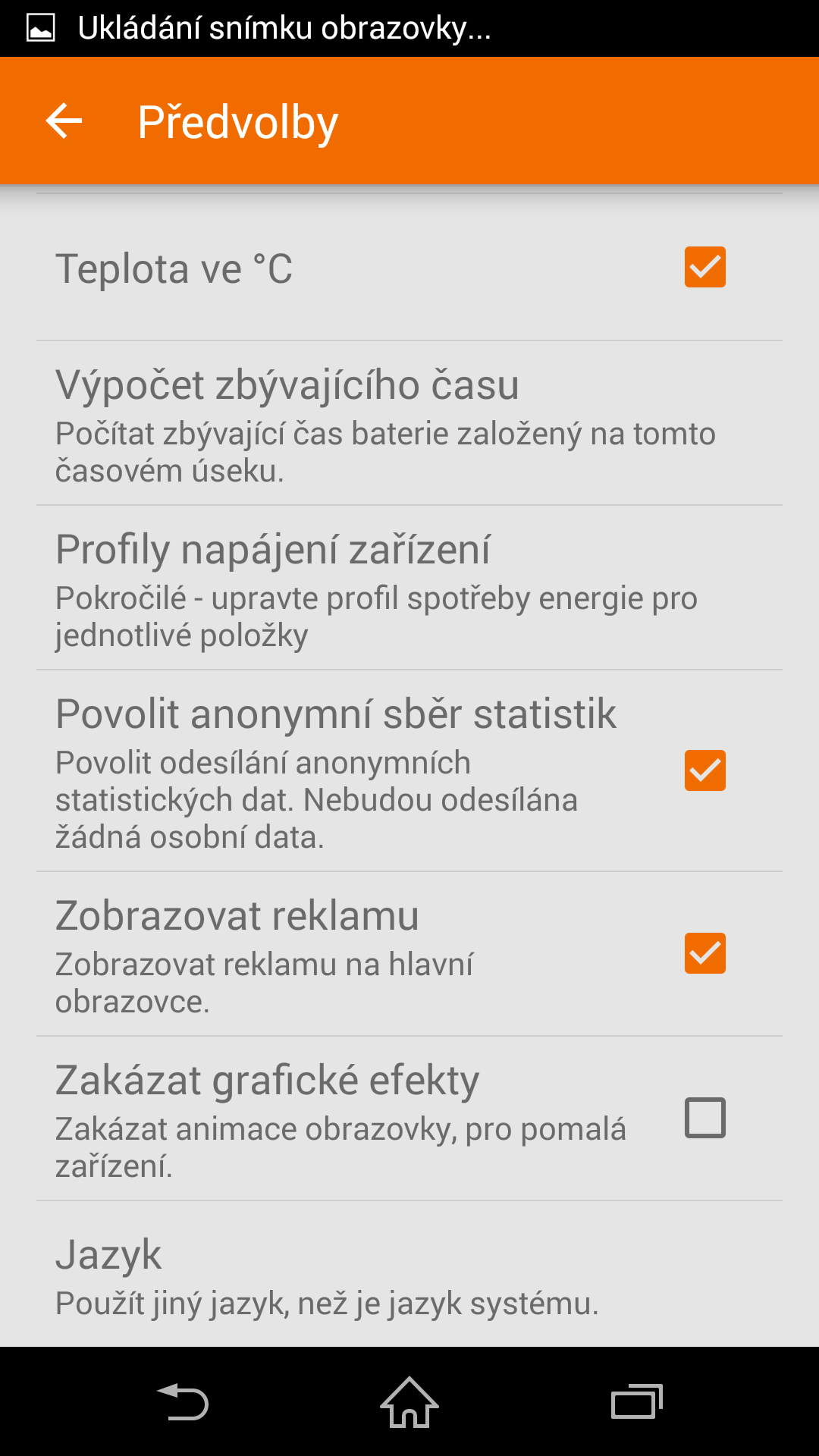Open the recent apps overview
Image resolution: width=819 pixels, height=1456 pixels.
coord(636,1401)
